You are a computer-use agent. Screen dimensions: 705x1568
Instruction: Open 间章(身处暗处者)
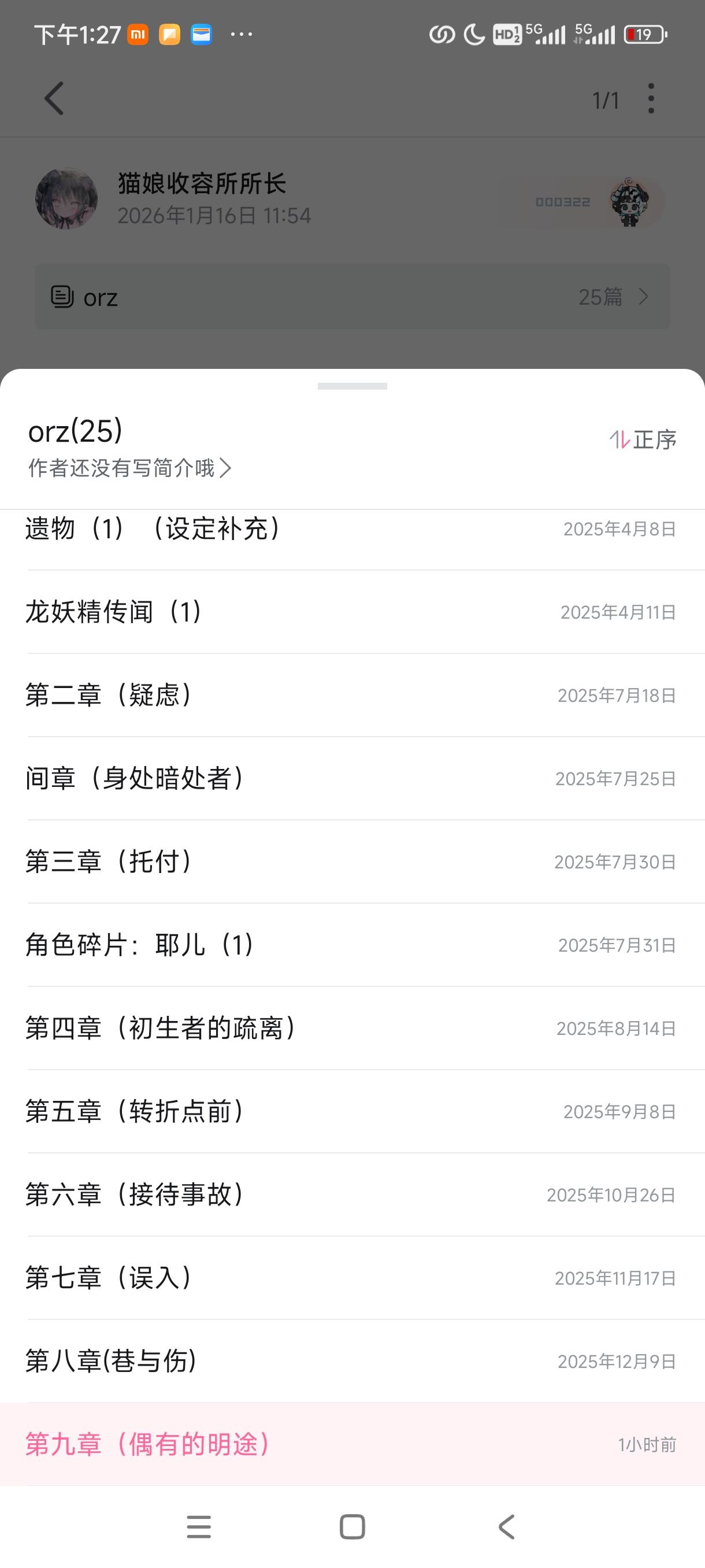click(x=352, y=779)
